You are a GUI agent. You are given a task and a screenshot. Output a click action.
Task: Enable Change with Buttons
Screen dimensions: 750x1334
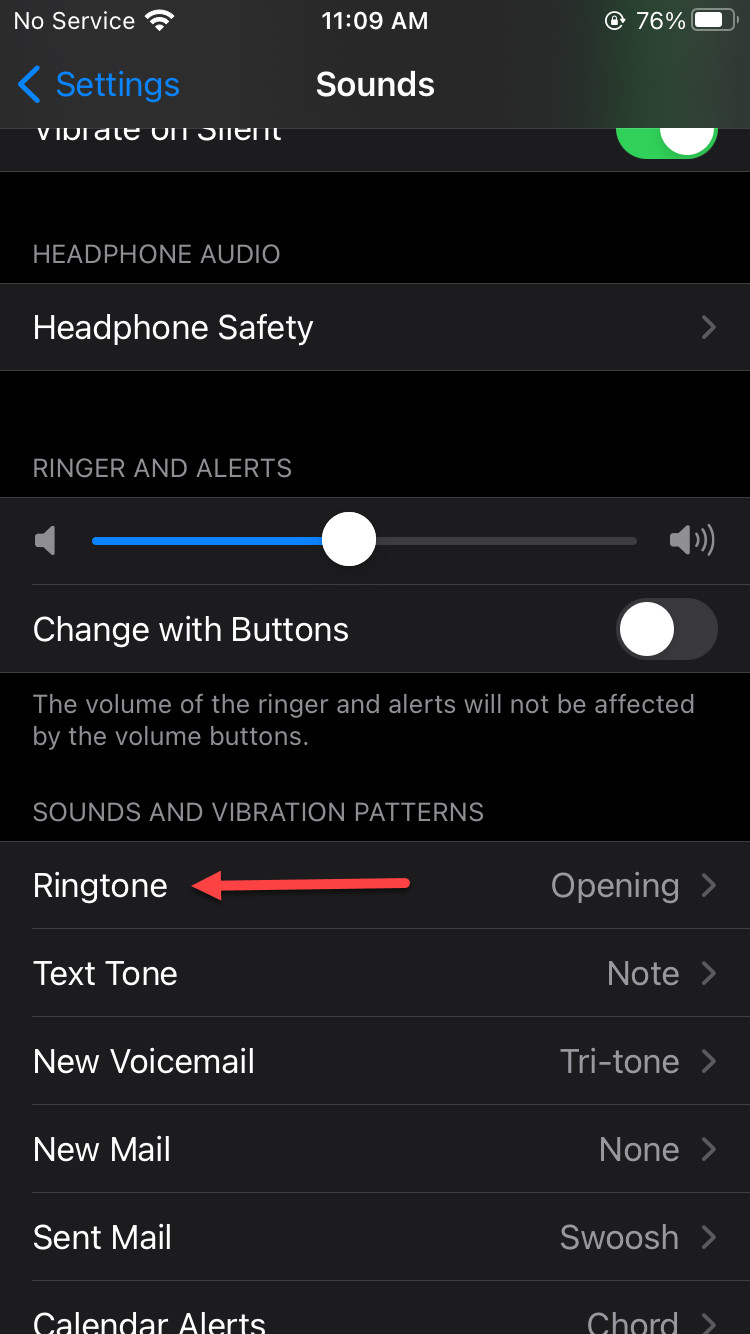[x=667, y=630]
